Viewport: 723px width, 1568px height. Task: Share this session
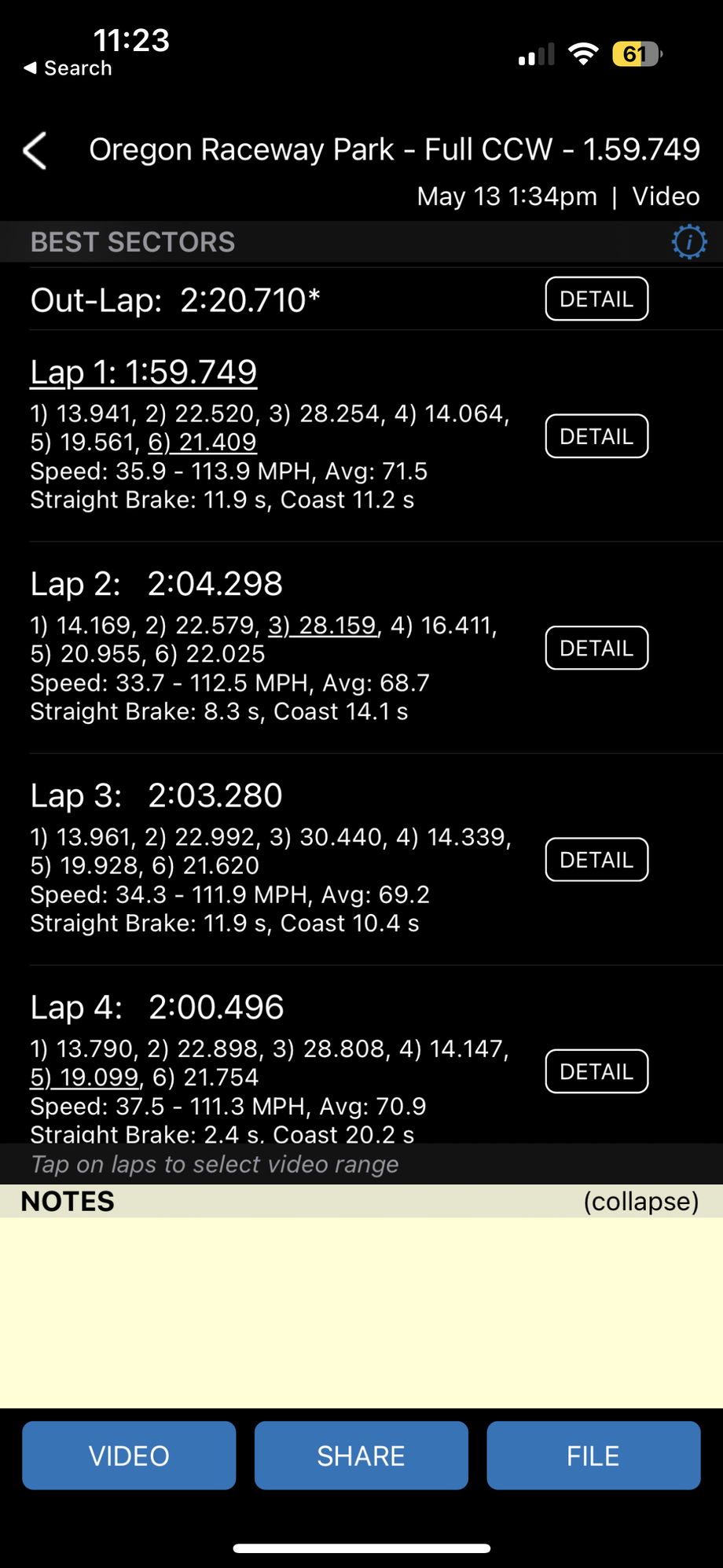(361, 1456)
